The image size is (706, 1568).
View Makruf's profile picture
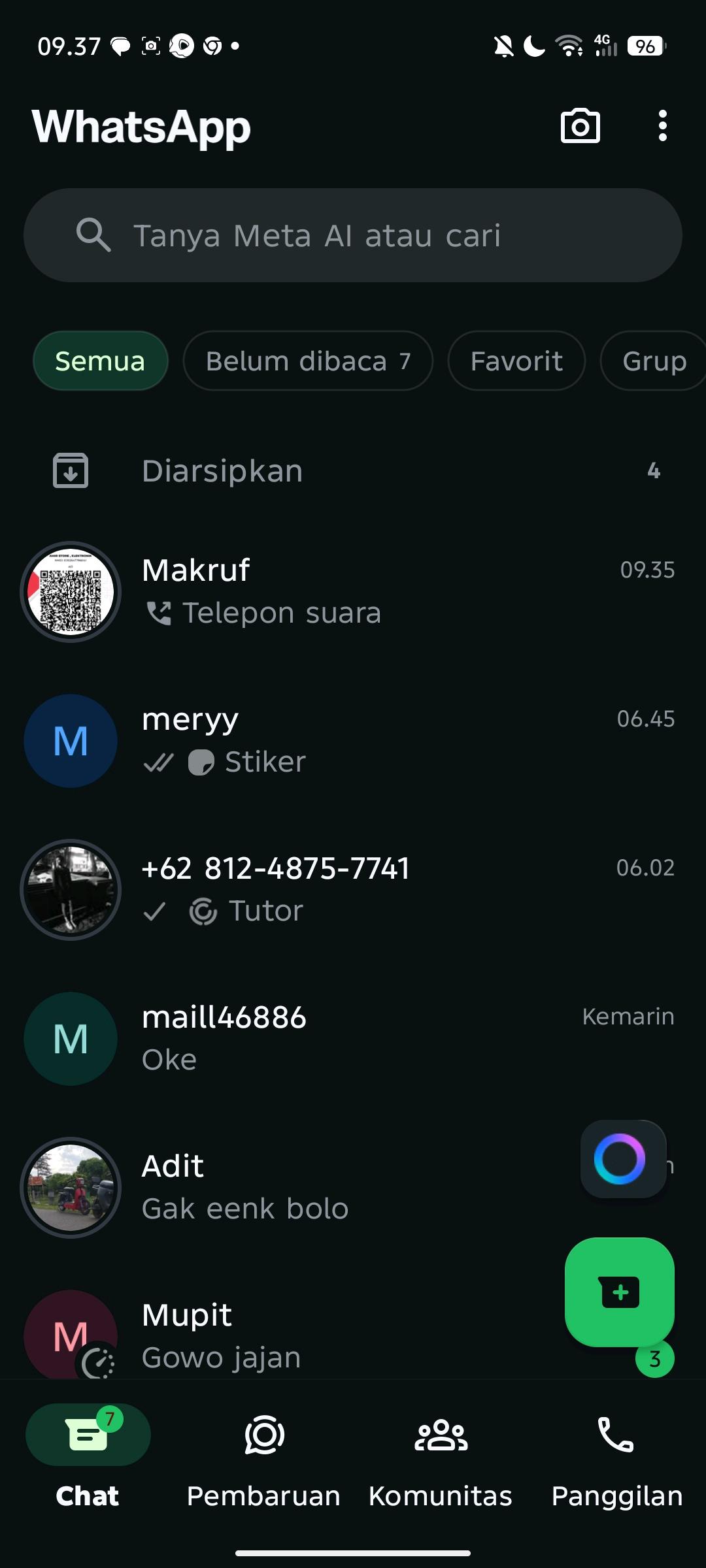coord(71,591)
